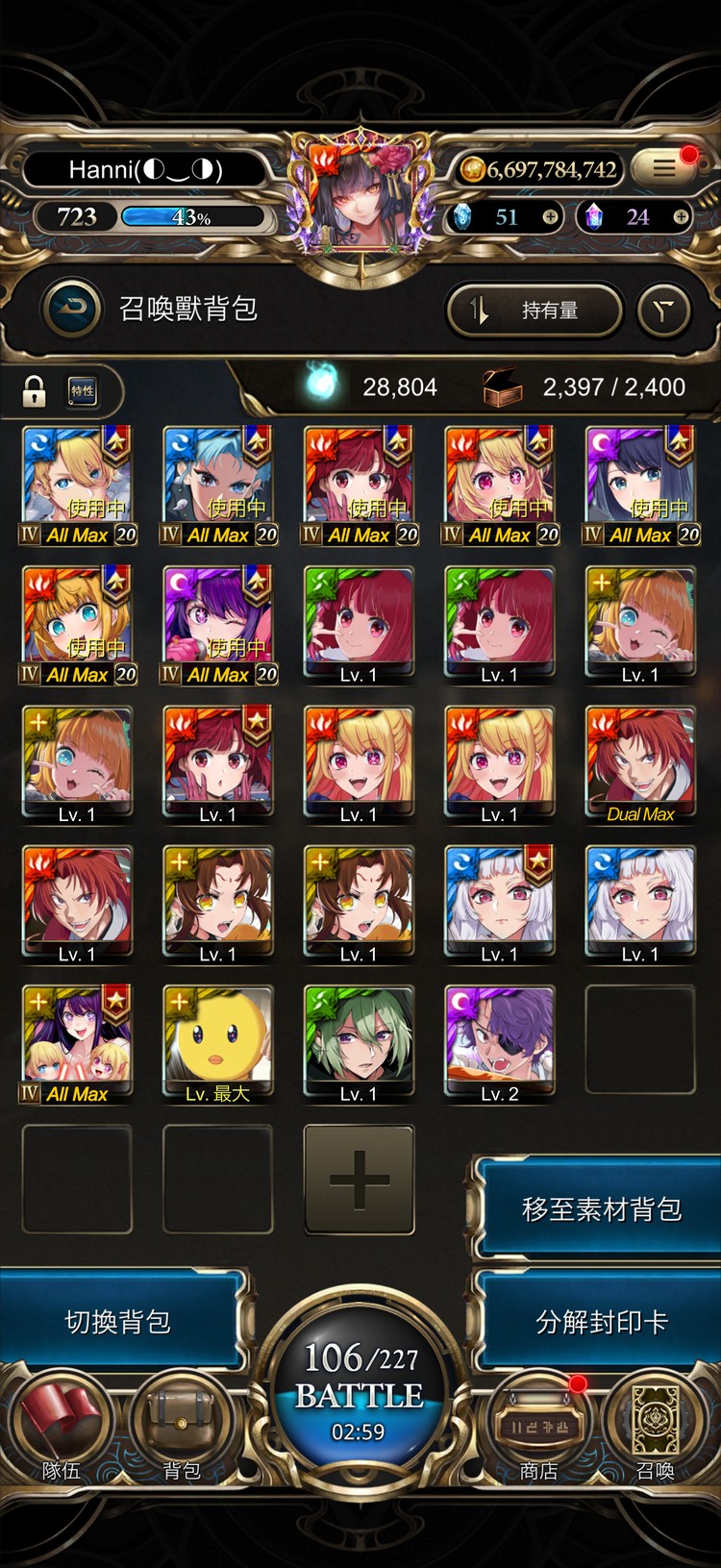Add more purple gems with plus
The image size is (721, 1568).
pos(681,217)
